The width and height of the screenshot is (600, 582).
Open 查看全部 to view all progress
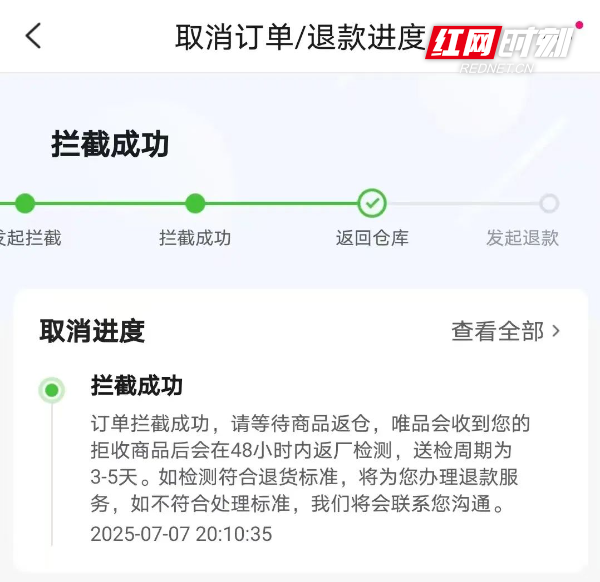pos(505,331)
